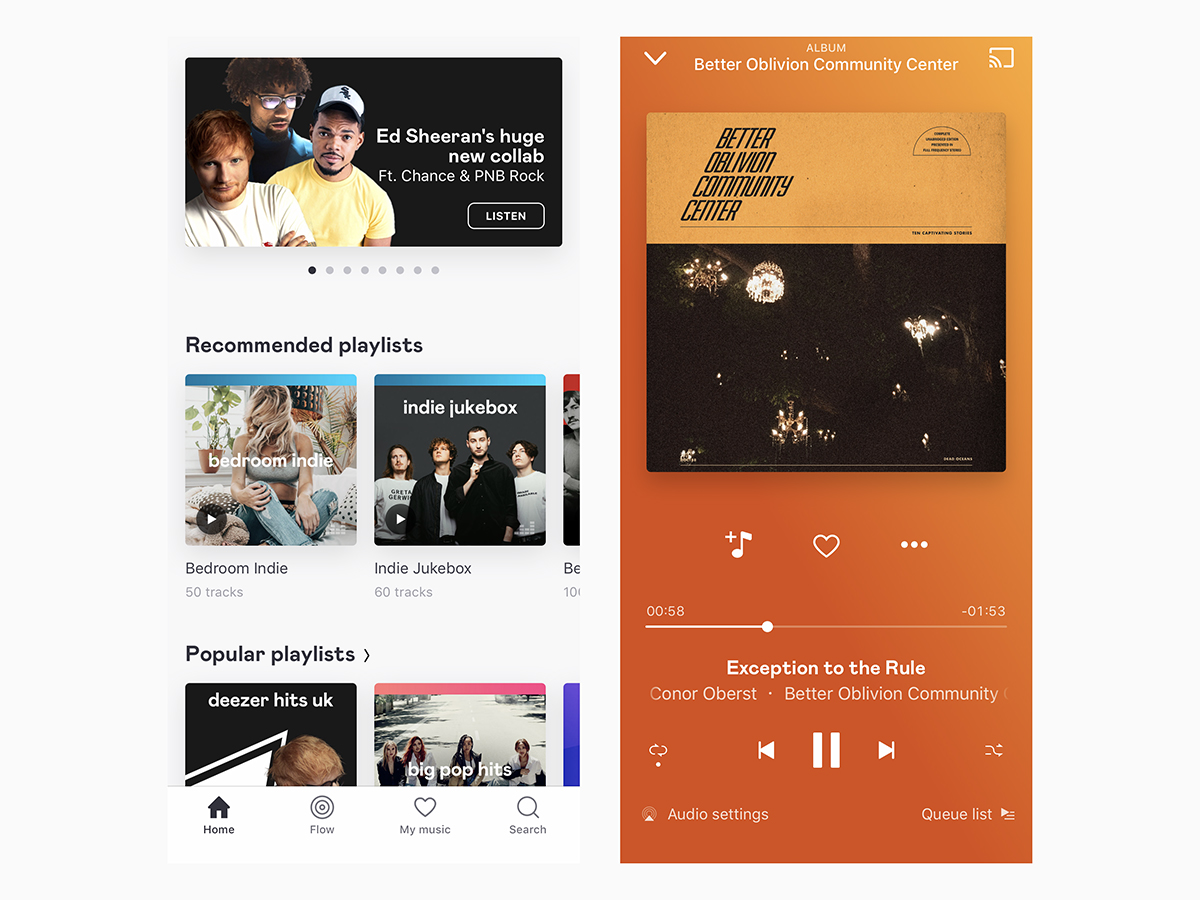
Task: Tap the Listen button on Ed Sheeran banner
Action: tap(505, 216)
